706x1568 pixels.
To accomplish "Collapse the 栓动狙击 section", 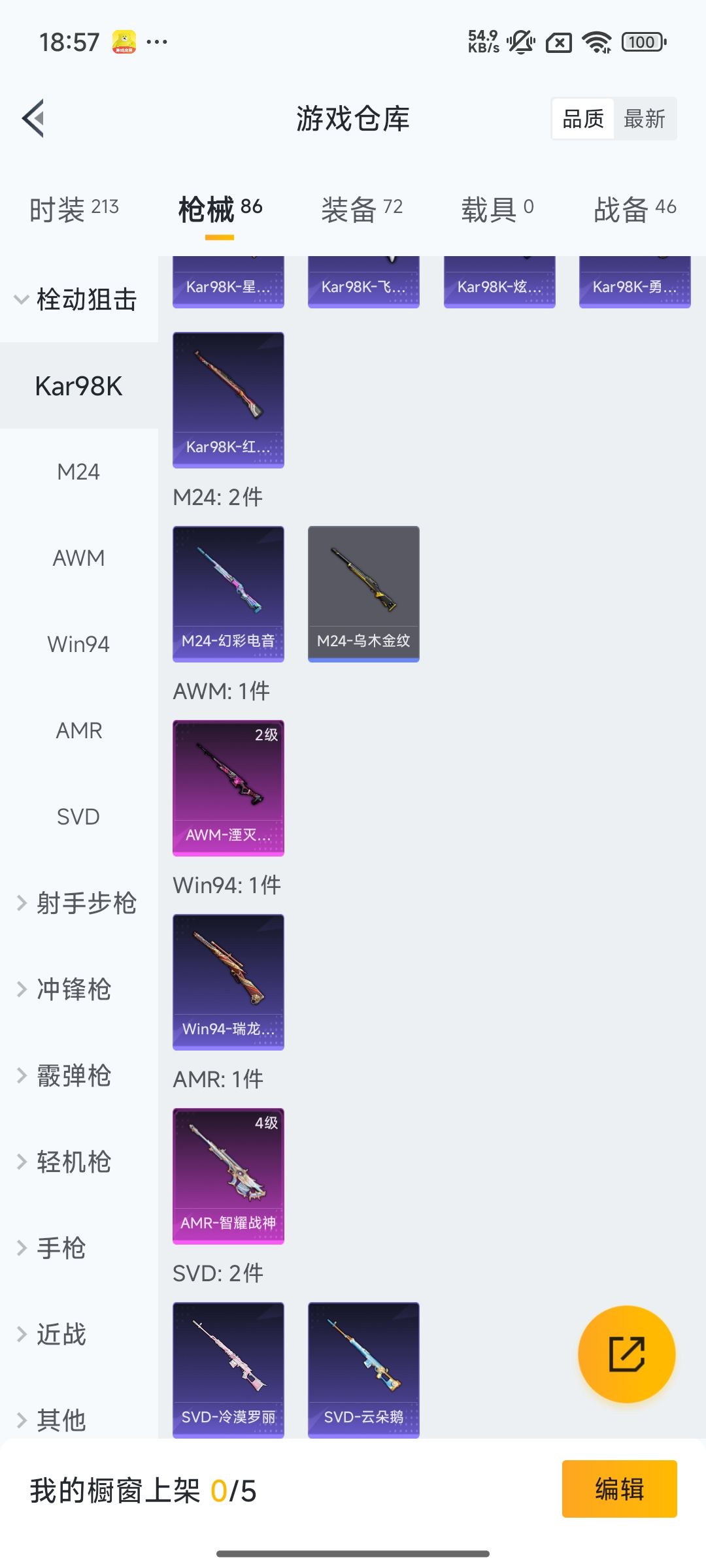I will click(84, 300).
